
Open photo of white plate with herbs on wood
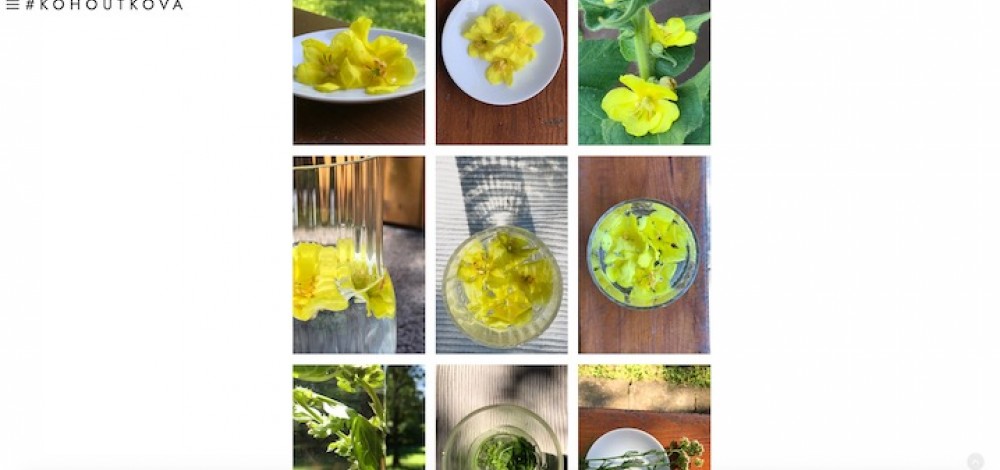[x=644, y=417]
